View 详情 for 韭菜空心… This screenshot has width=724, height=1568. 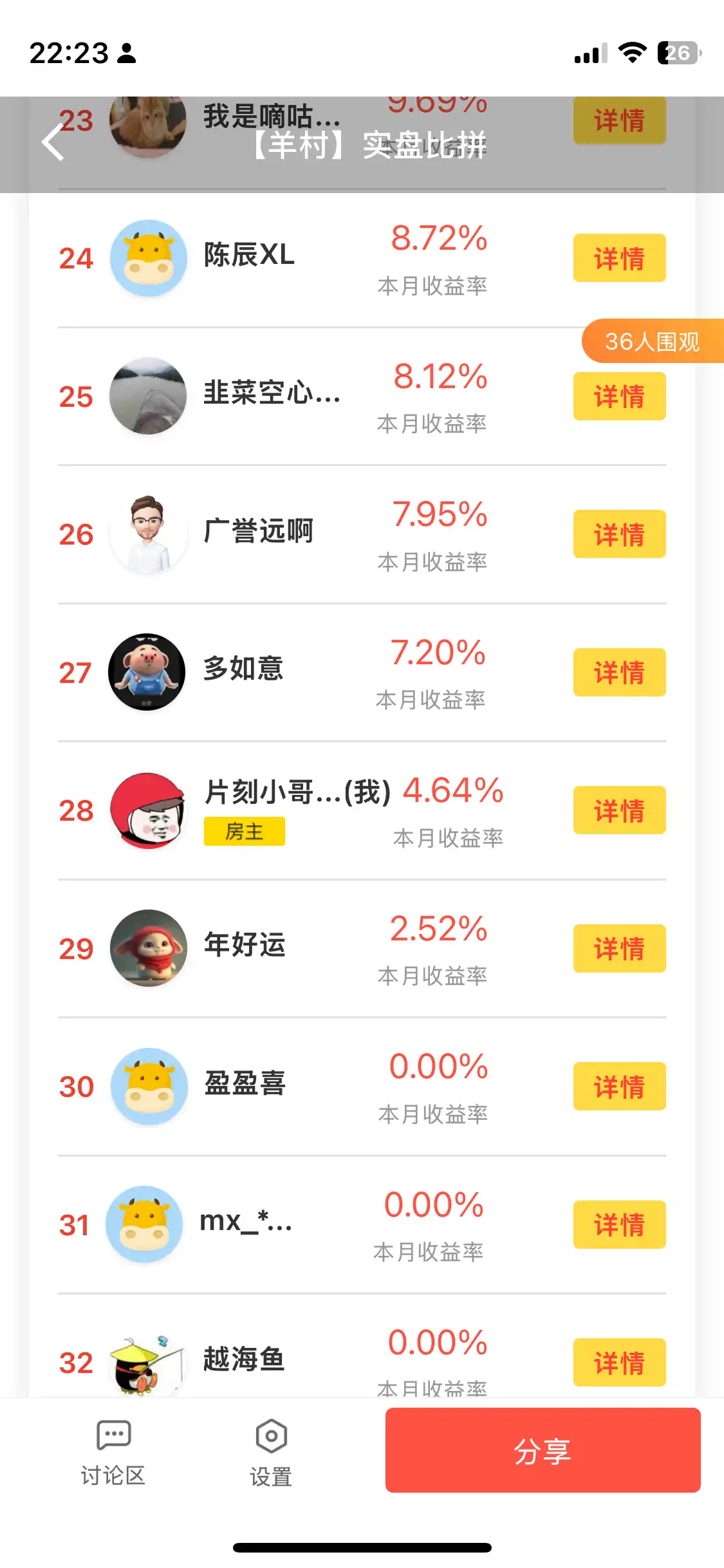tap(619, 397)
